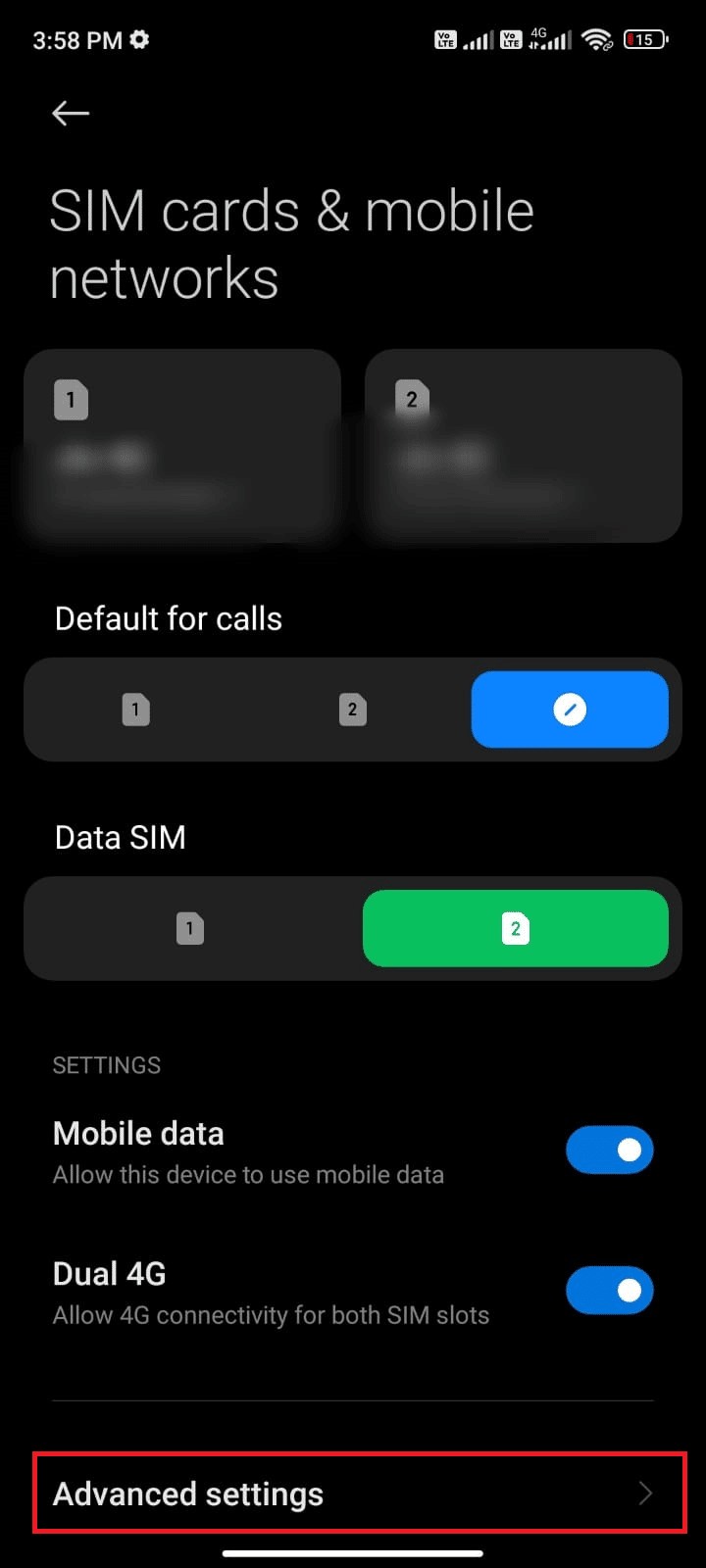Tap the Wi-Fi icon in the status bar
The height and width of the screenshot is (1568, 706).
point(596,40)
